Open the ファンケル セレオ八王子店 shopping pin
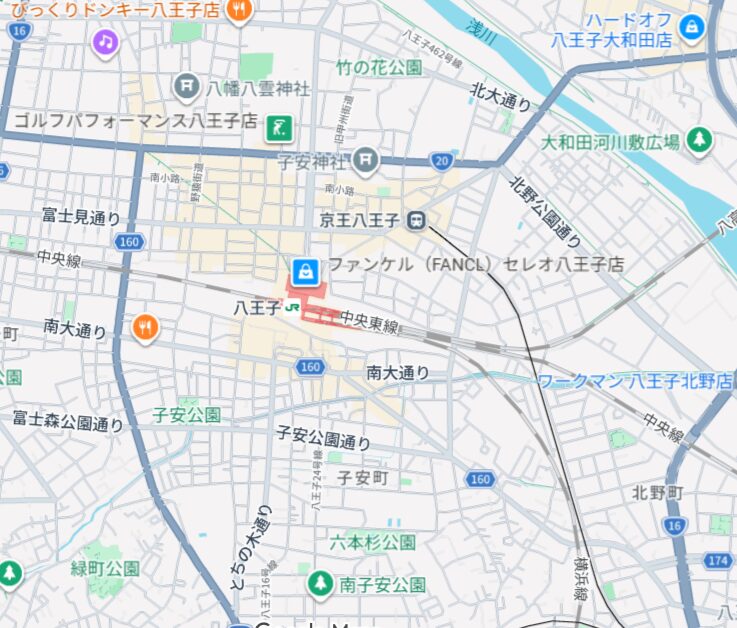The width and height of the screenshot is (737, 628). pyautogui.click(x=305, y=270)
